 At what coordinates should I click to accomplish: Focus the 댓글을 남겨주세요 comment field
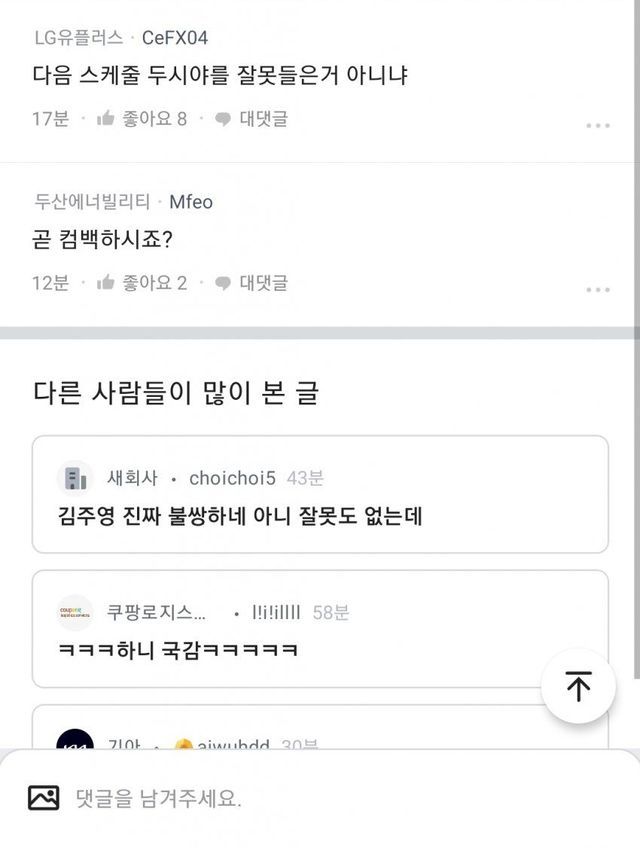click(346, 798)
